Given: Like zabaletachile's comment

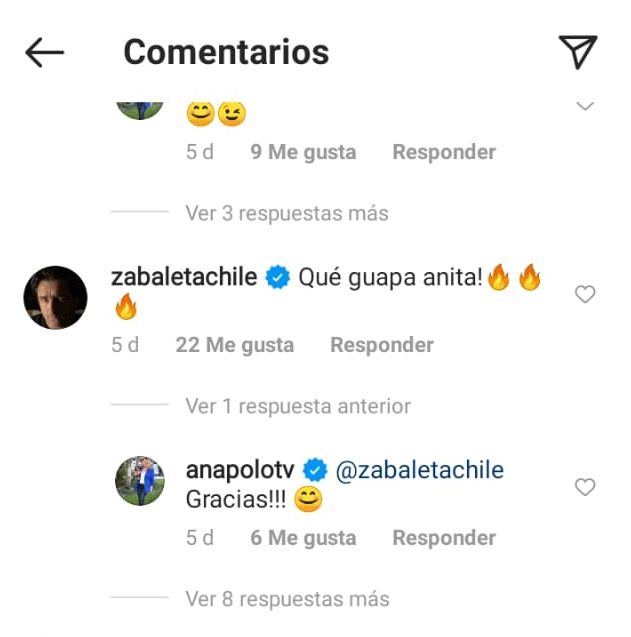Looking at the screenshot, I should 585,294.
